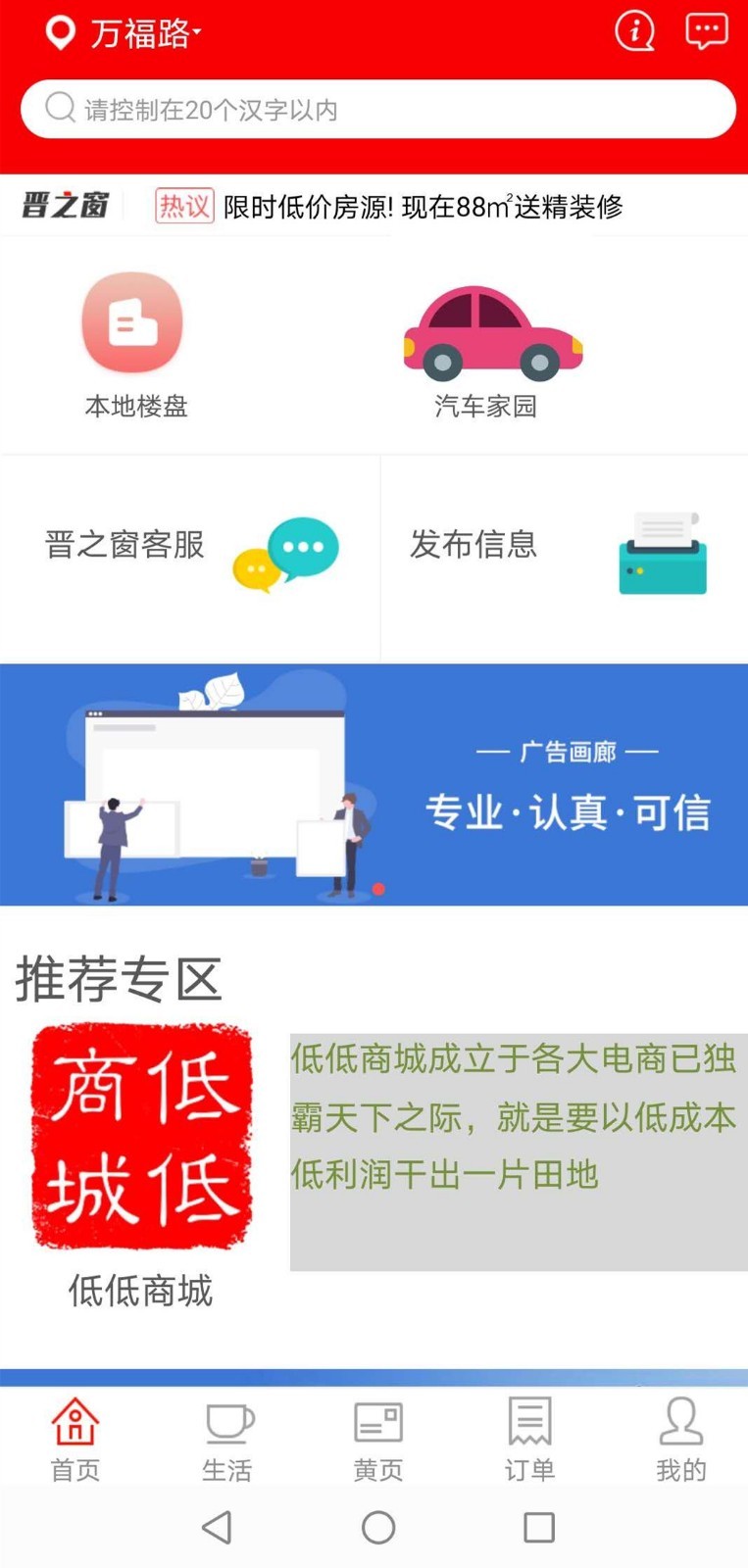Viewport: 748px width, 1568px height.
Task: Tap the system back button
Action: (217, 1527)
